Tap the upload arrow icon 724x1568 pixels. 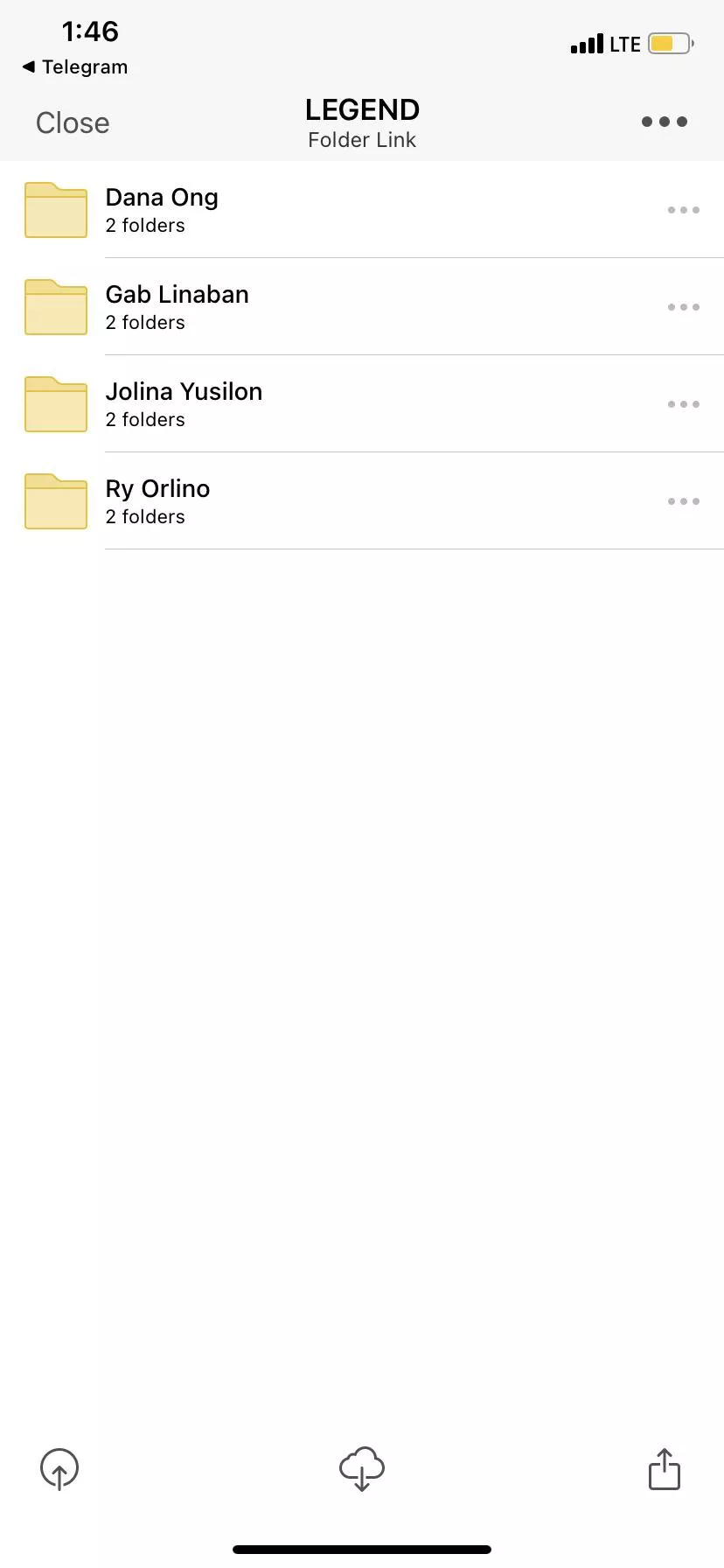(59, 1468)
